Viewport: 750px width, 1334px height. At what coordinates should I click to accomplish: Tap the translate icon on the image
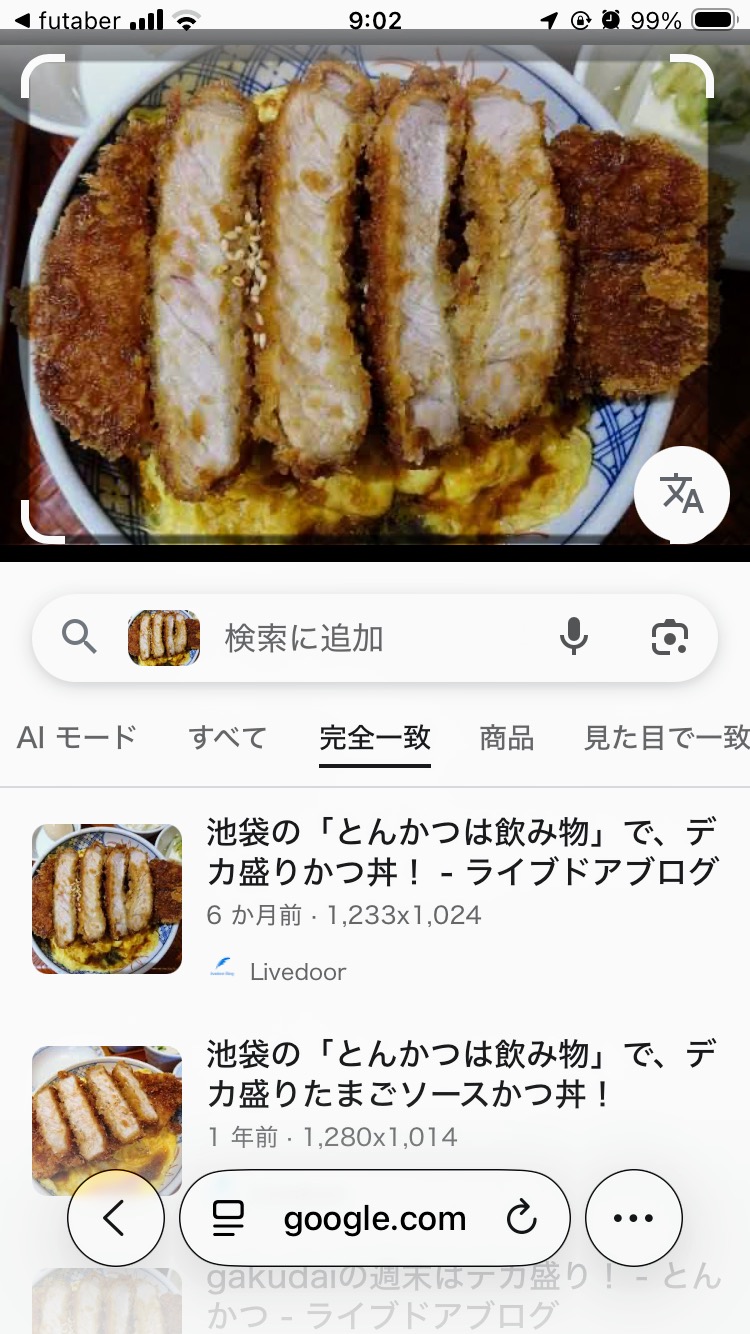pyautogui.click(x=682, y=494)
